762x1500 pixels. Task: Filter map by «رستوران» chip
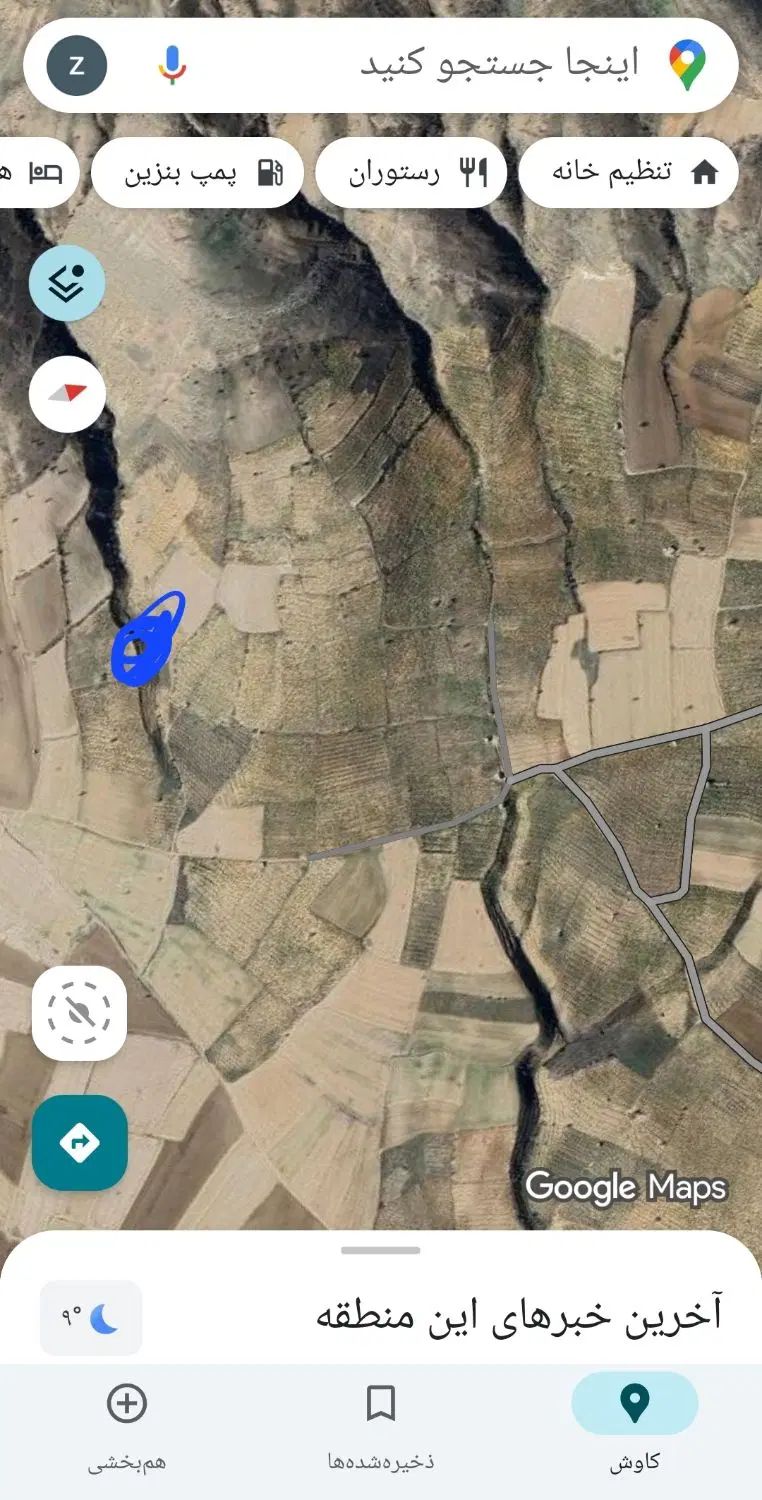coord(411,173)
